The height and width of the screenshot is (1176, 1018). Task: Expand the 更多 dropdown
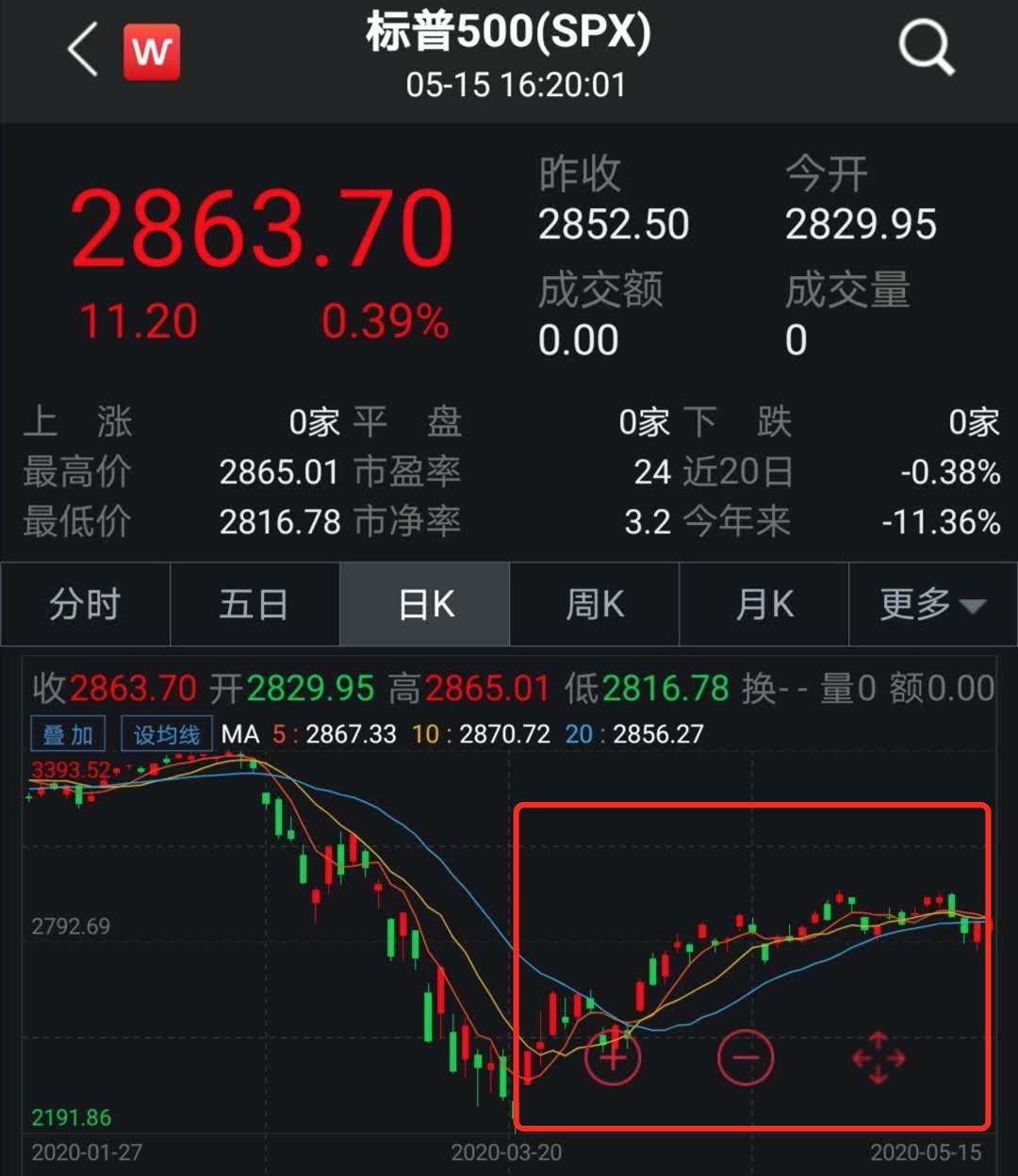tap(932, 605)
